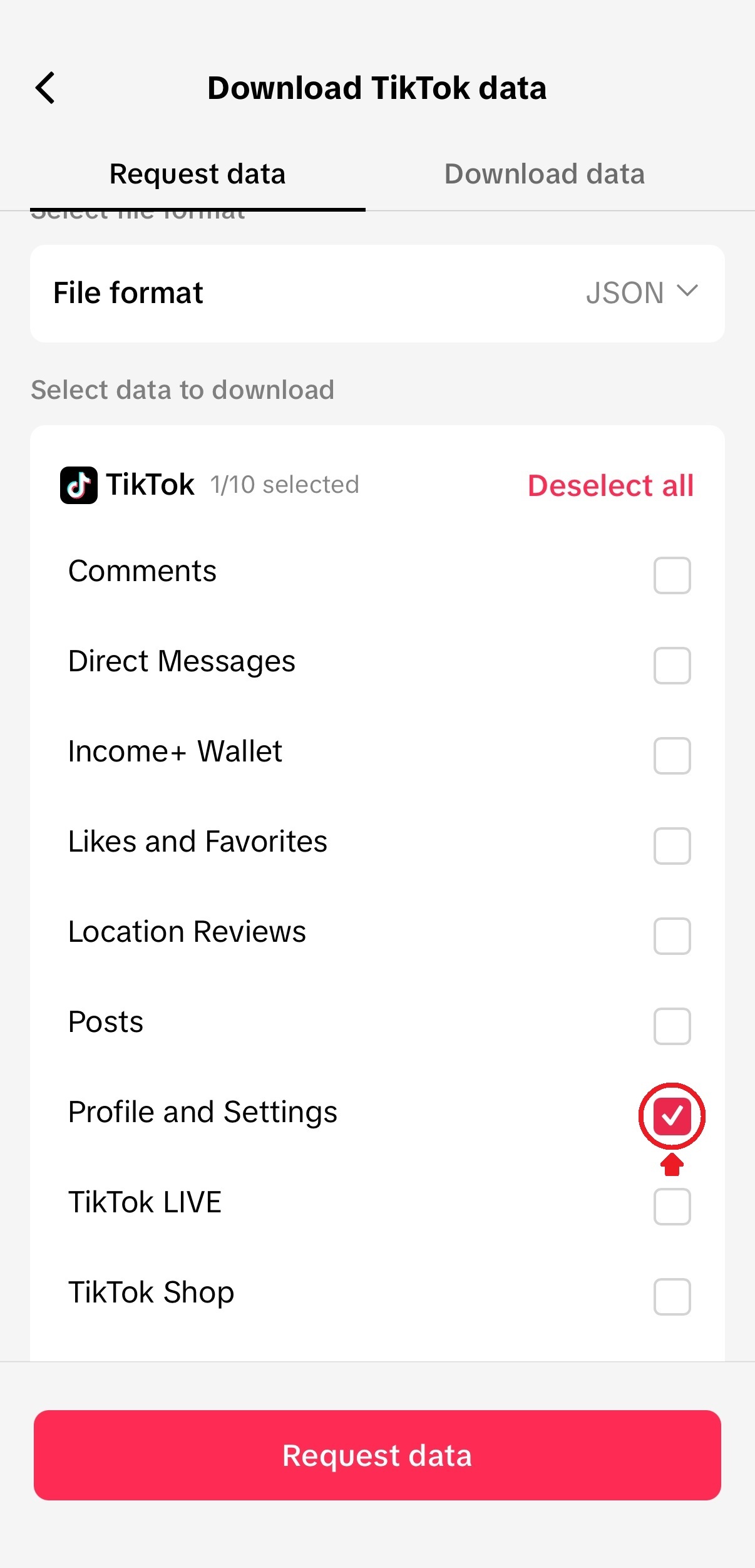The image size is (755, 1568).
Task: Click the File format row
Action: pos(250,292)
